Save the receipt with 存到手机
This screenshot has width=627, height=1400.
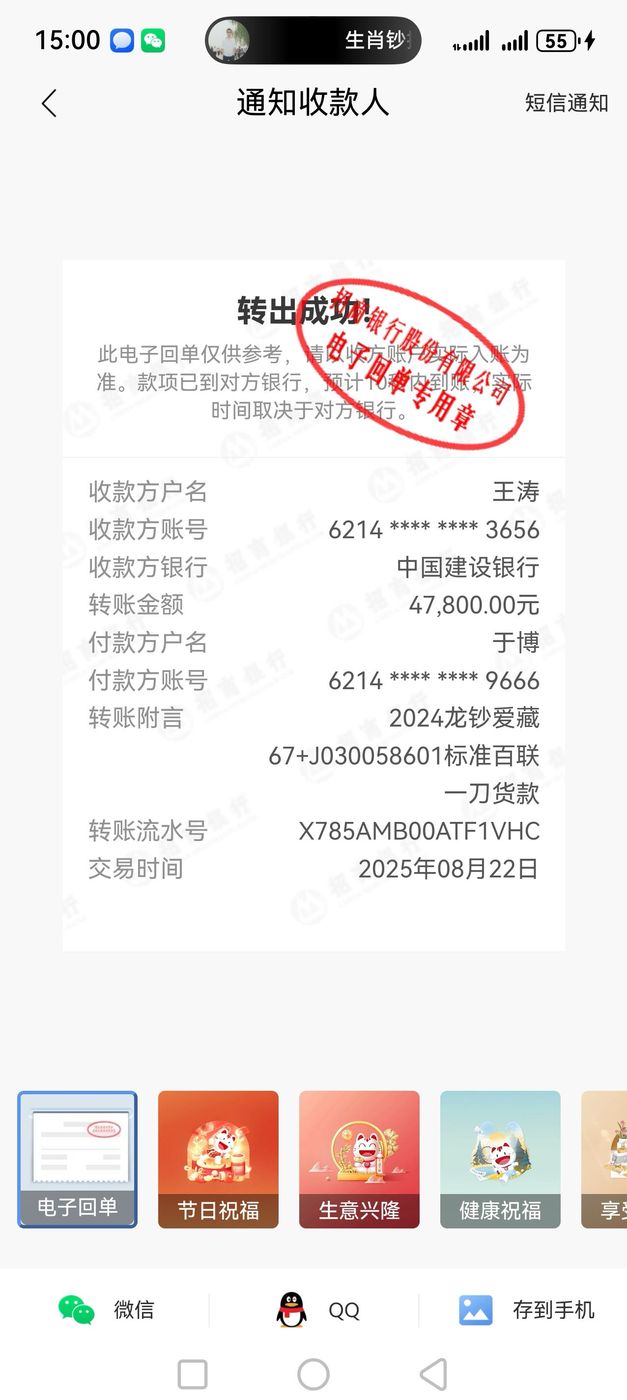click(526, 1310)
